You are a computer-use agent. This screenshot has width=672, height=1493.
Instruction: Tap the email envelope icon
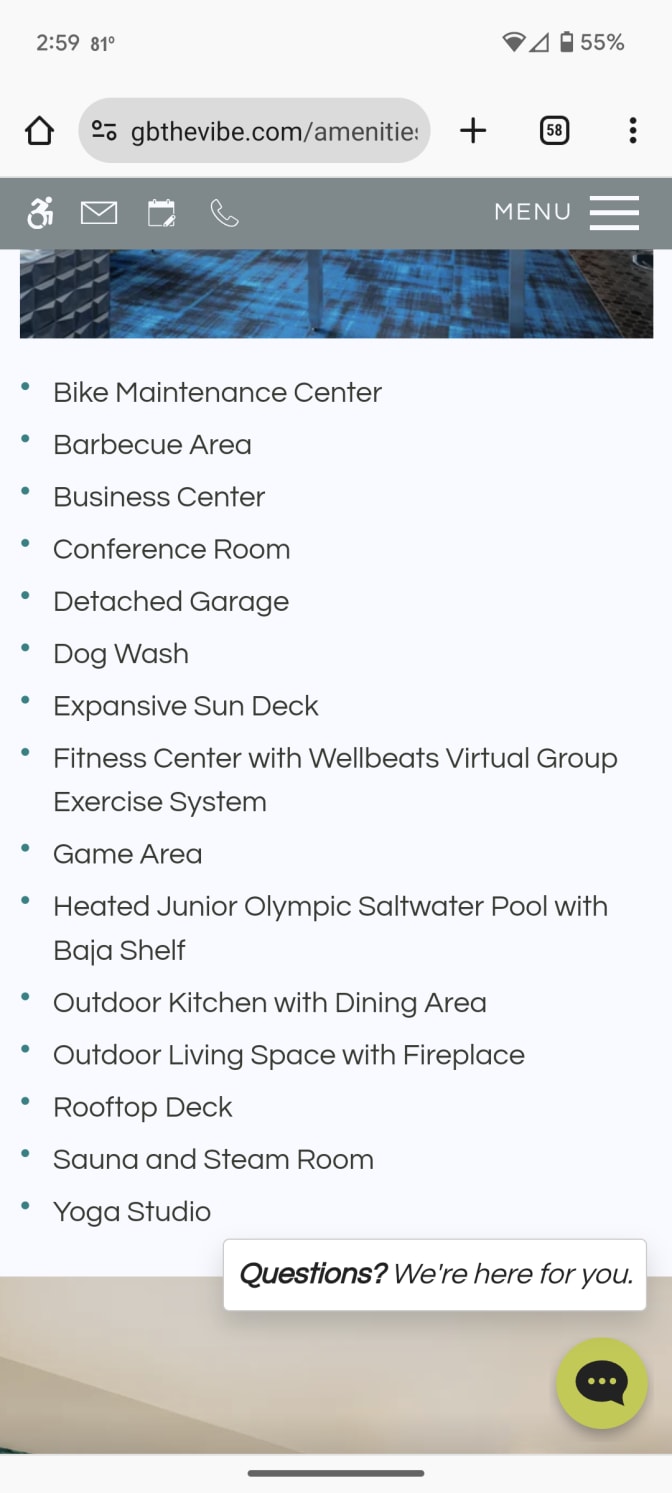pos(99,213)
